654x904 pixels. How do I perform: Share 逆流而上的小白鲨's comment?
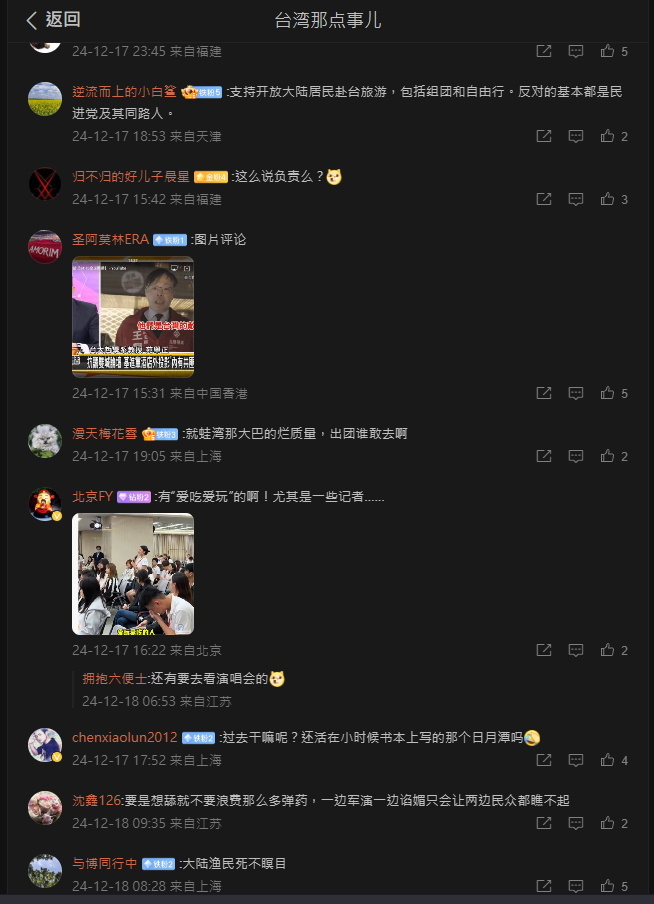coord(544,136)
